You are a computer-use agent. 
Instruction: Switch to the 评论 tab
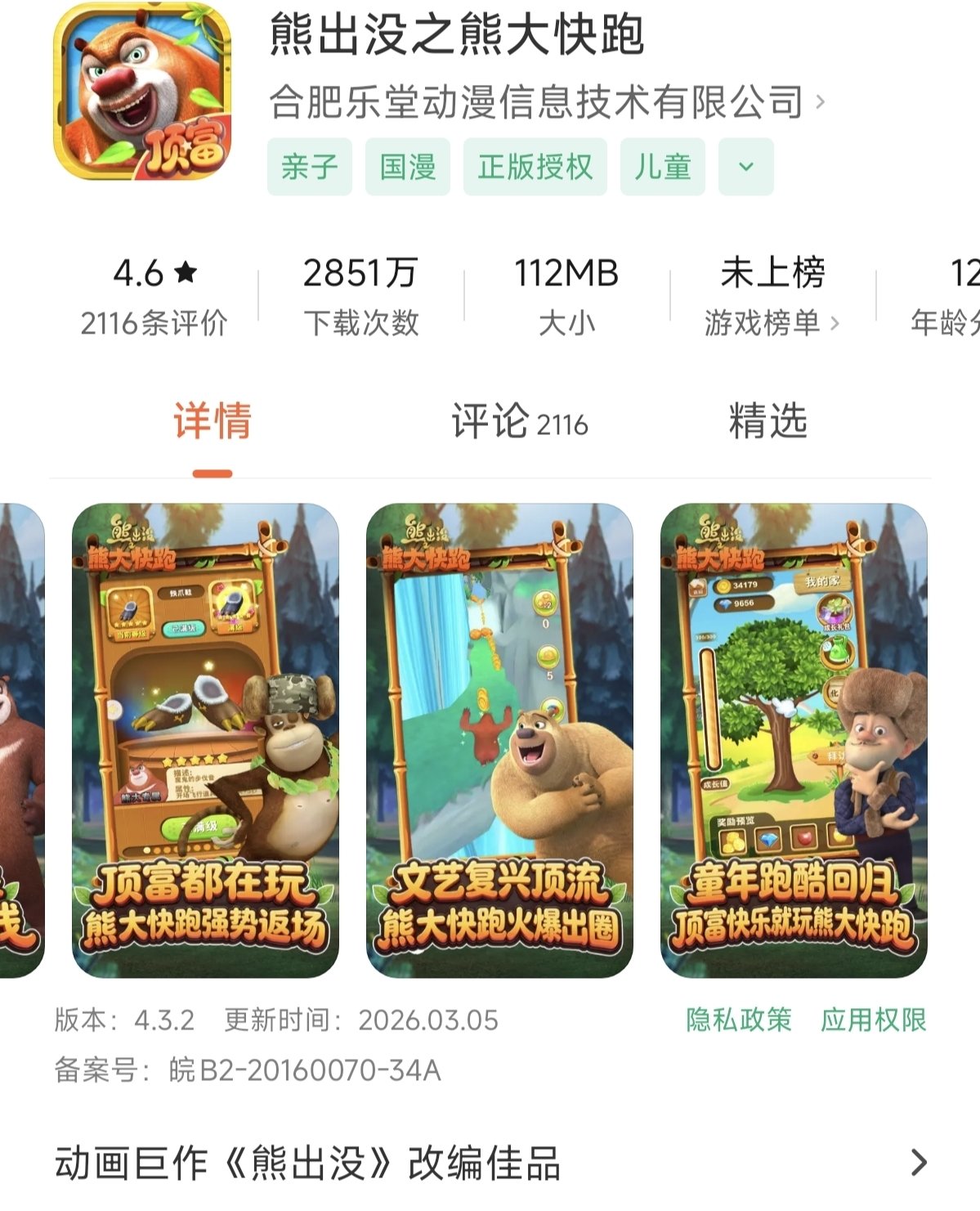click(x=519, y=422)
